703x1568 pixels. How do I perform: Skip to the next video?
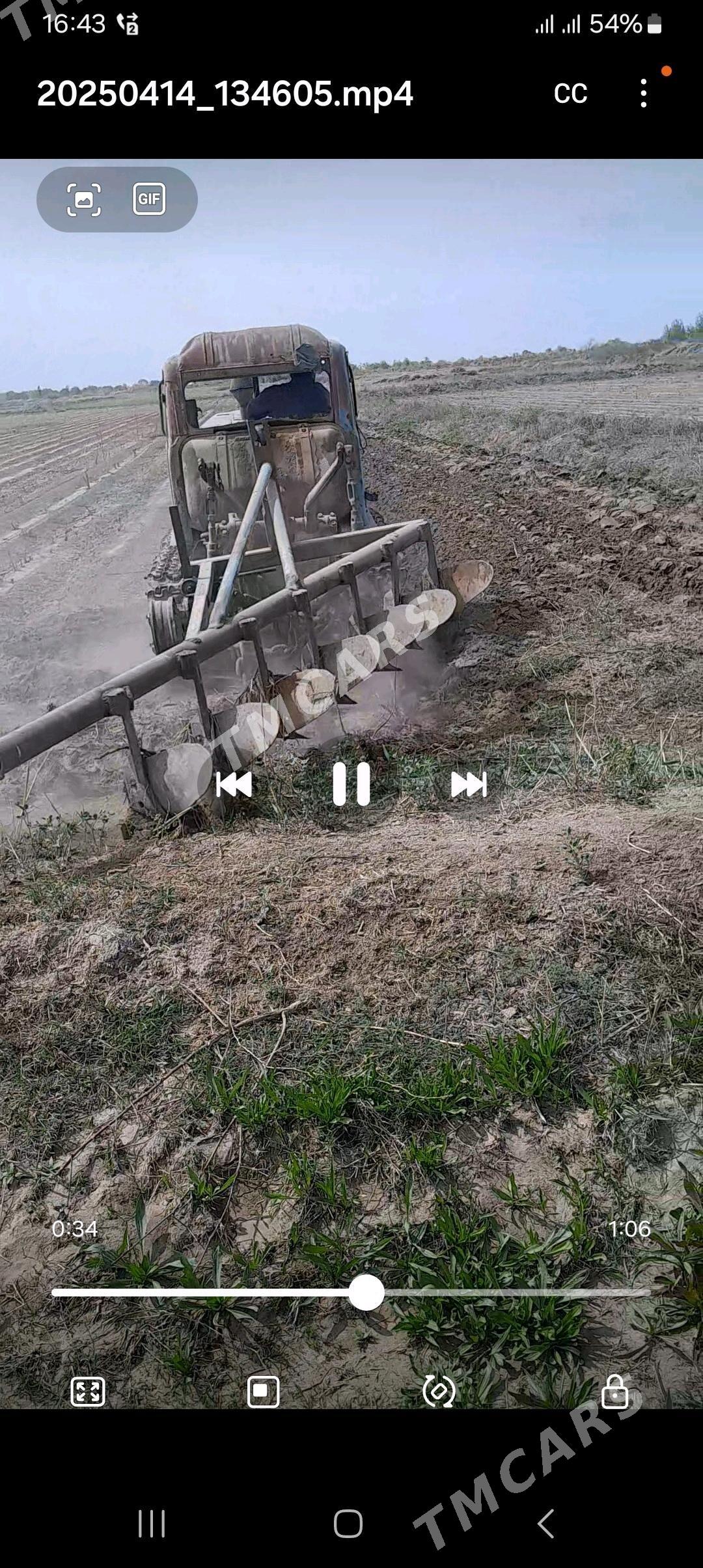(469, 784)
